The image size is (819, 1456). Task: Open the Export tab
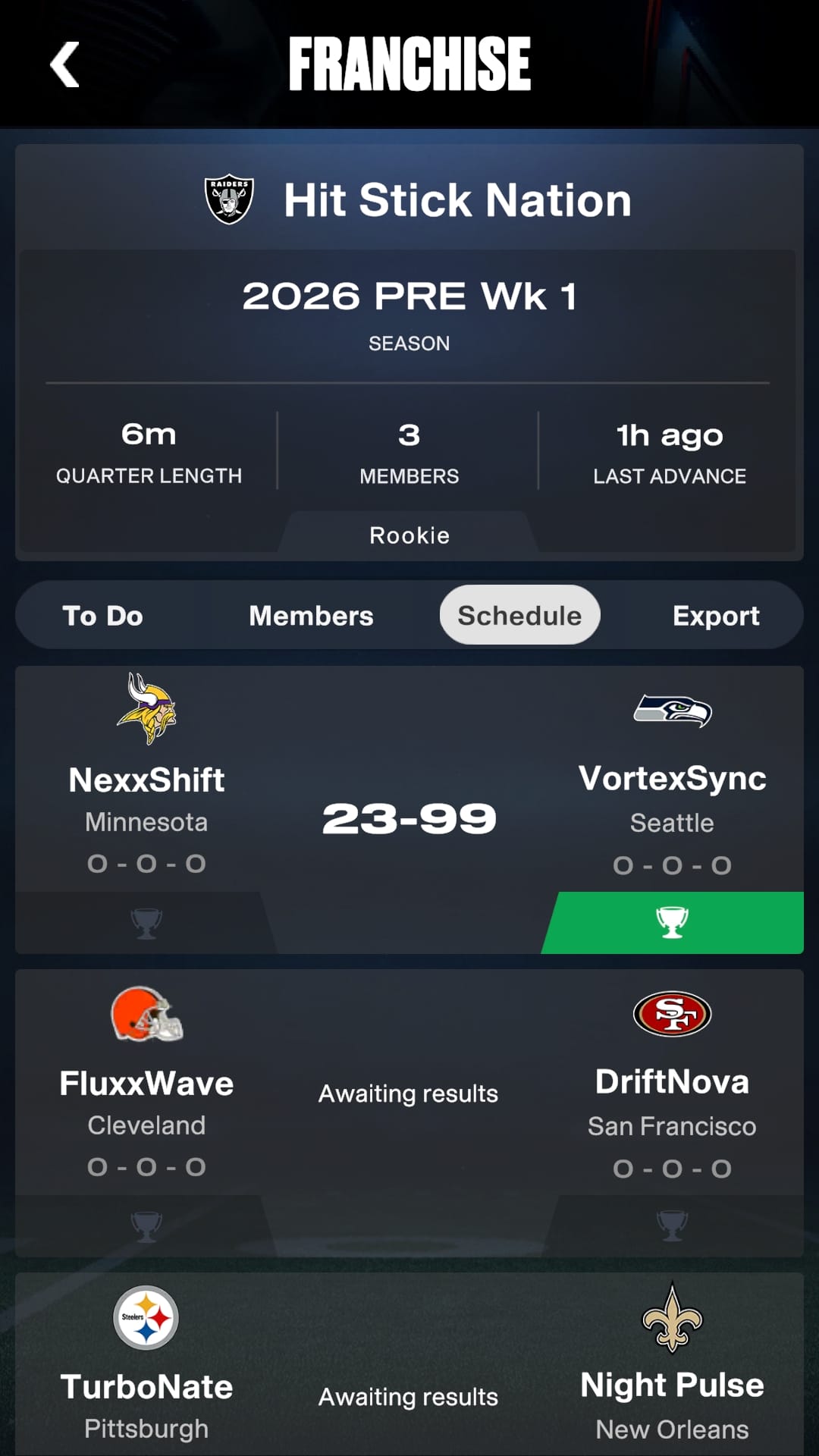715,616
